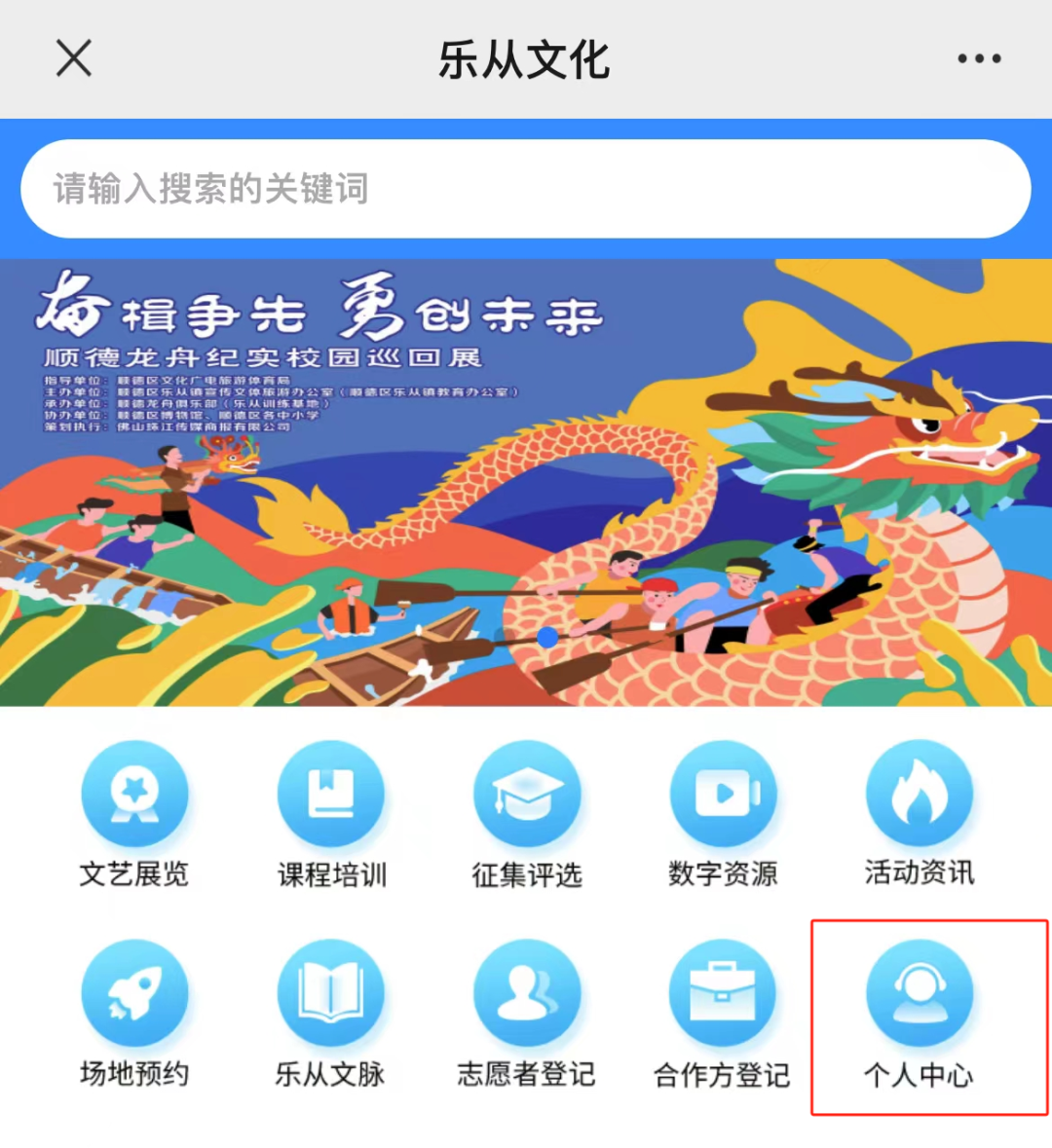Go to 课程培训
Screen dimensions: 1052x1148
(x=331, y=815)
